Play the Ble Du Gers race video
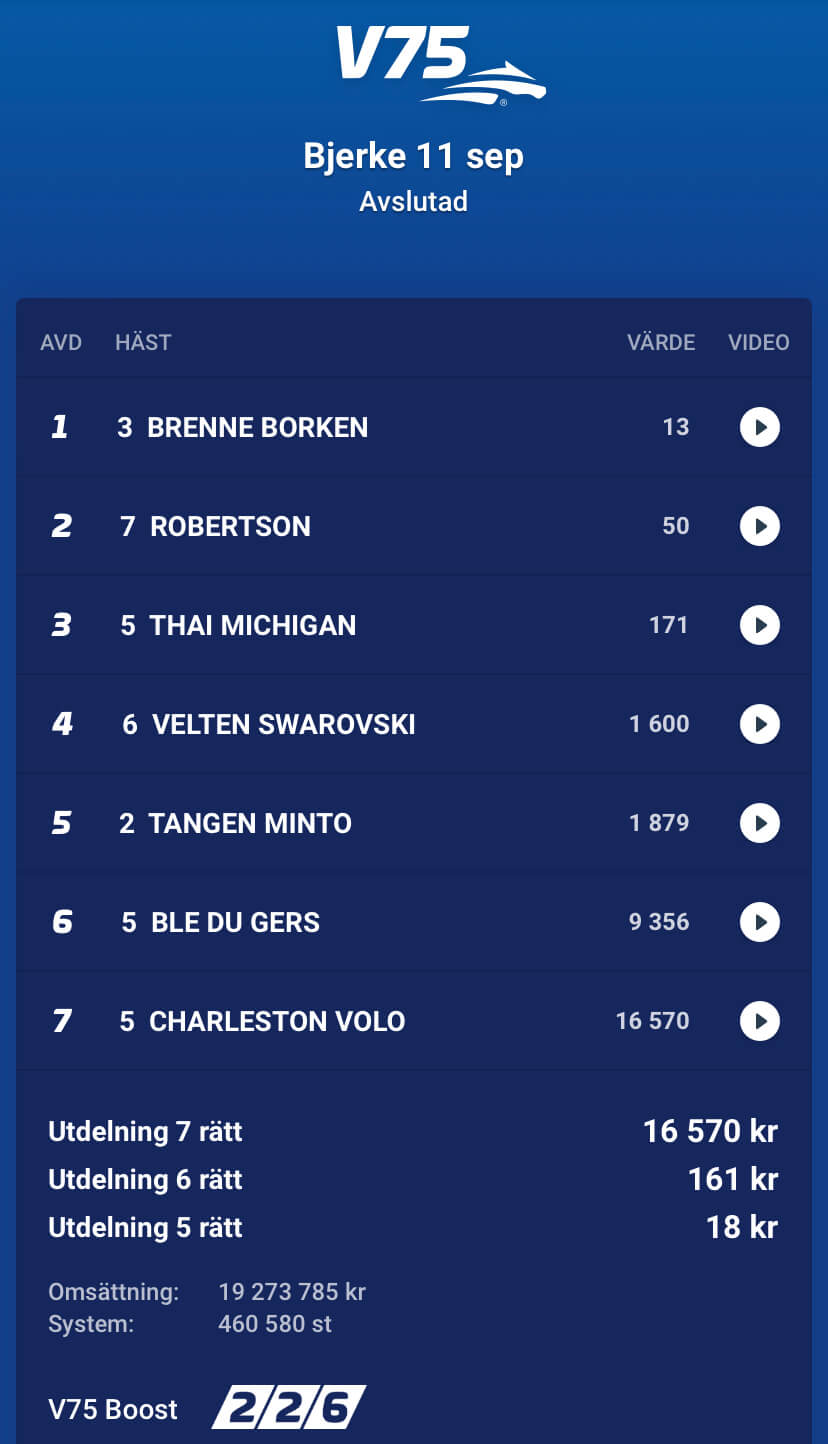 pos(759,922)
